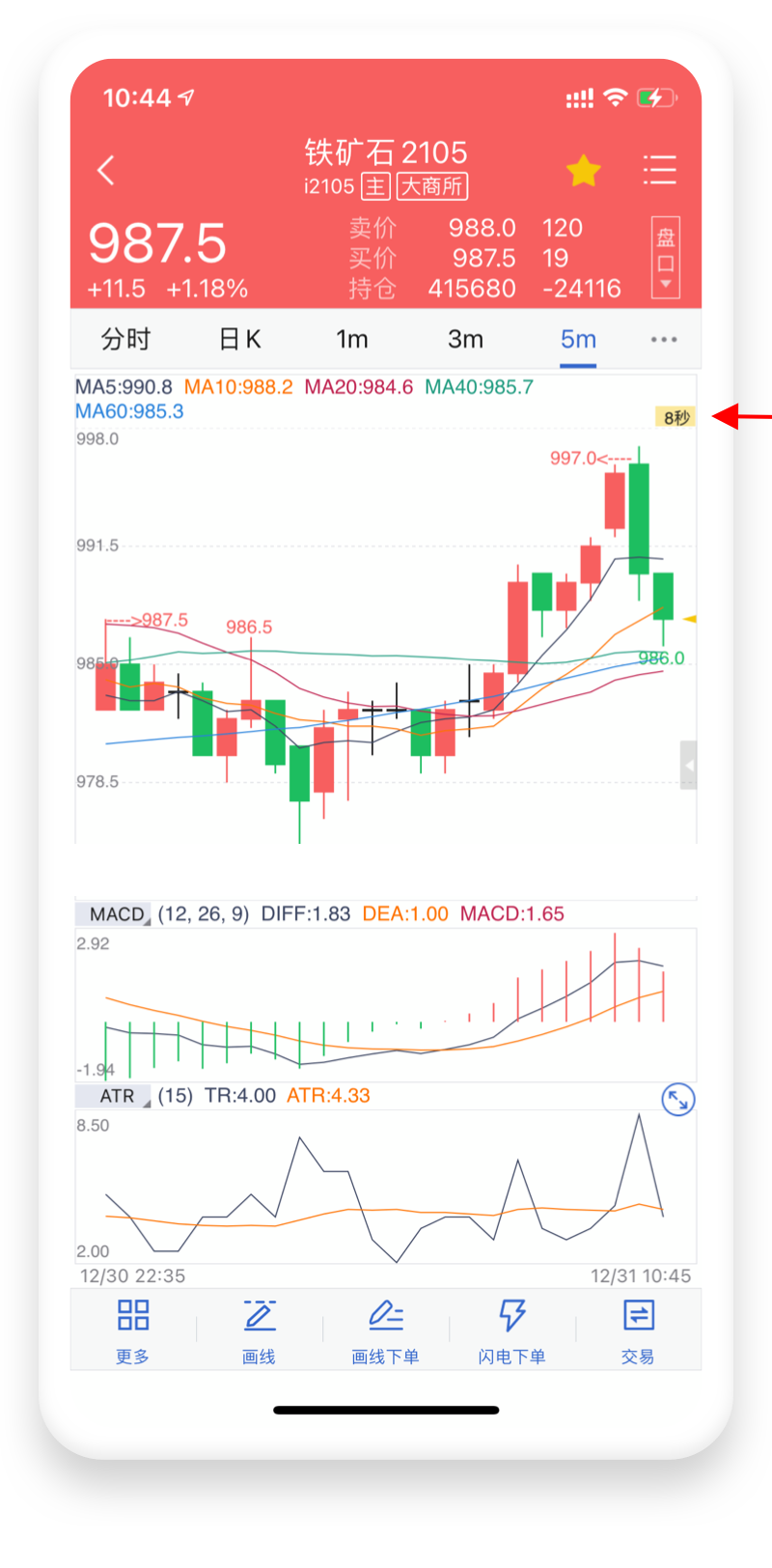Image resolution: width=772 pixels, height=1568 pixels.
Task: Open the list menu icon in header
Action: (x=660, y=170)
